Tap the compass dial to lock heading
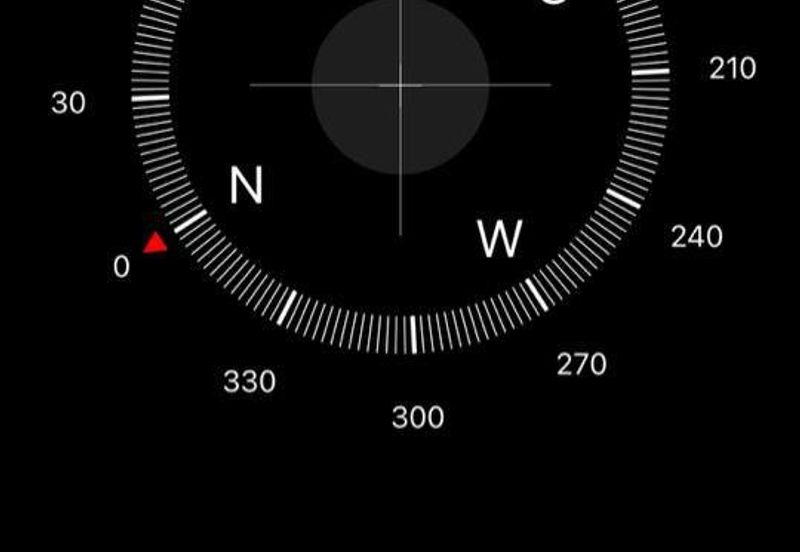The height and width of the screenshot is (552, 800). 400,86
